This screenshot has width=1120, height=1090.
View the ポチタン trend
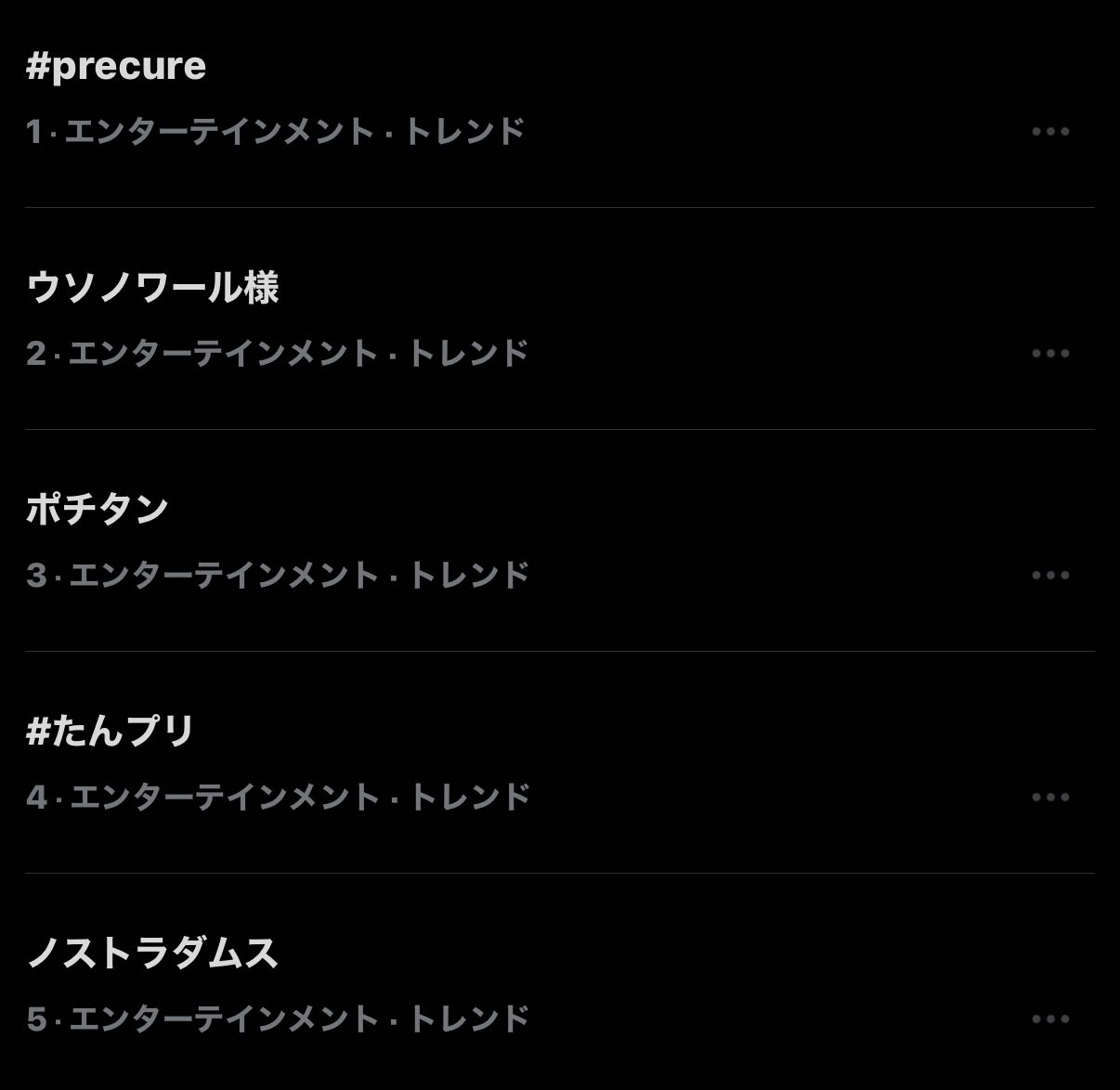pos(98,510)
